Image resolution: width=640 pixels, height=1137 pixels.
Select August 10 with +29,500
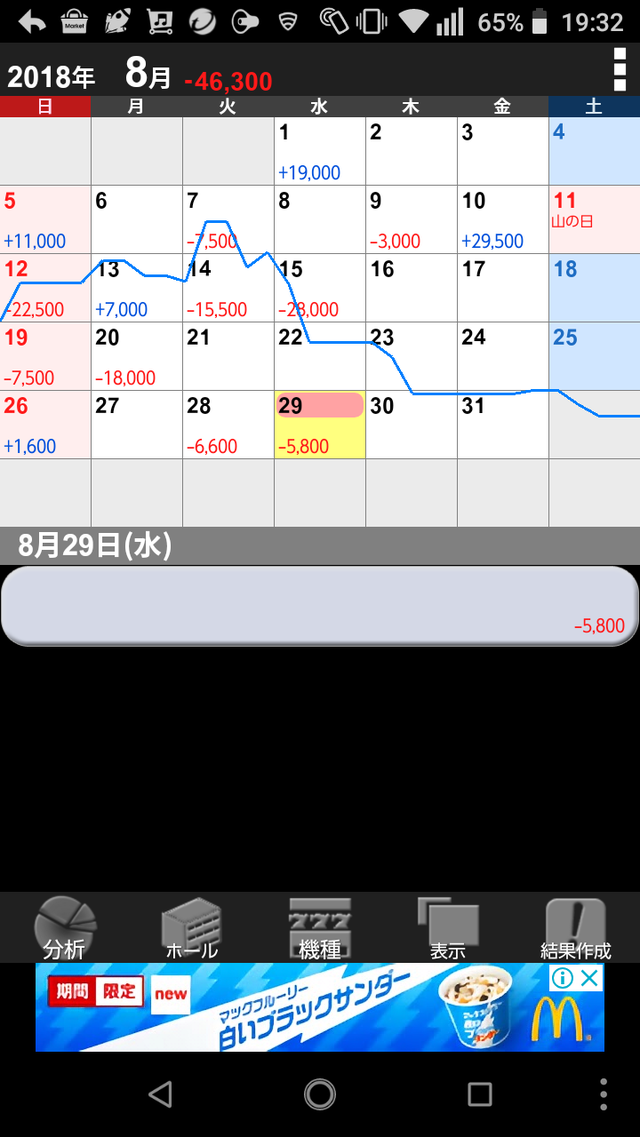coord(503,219)
